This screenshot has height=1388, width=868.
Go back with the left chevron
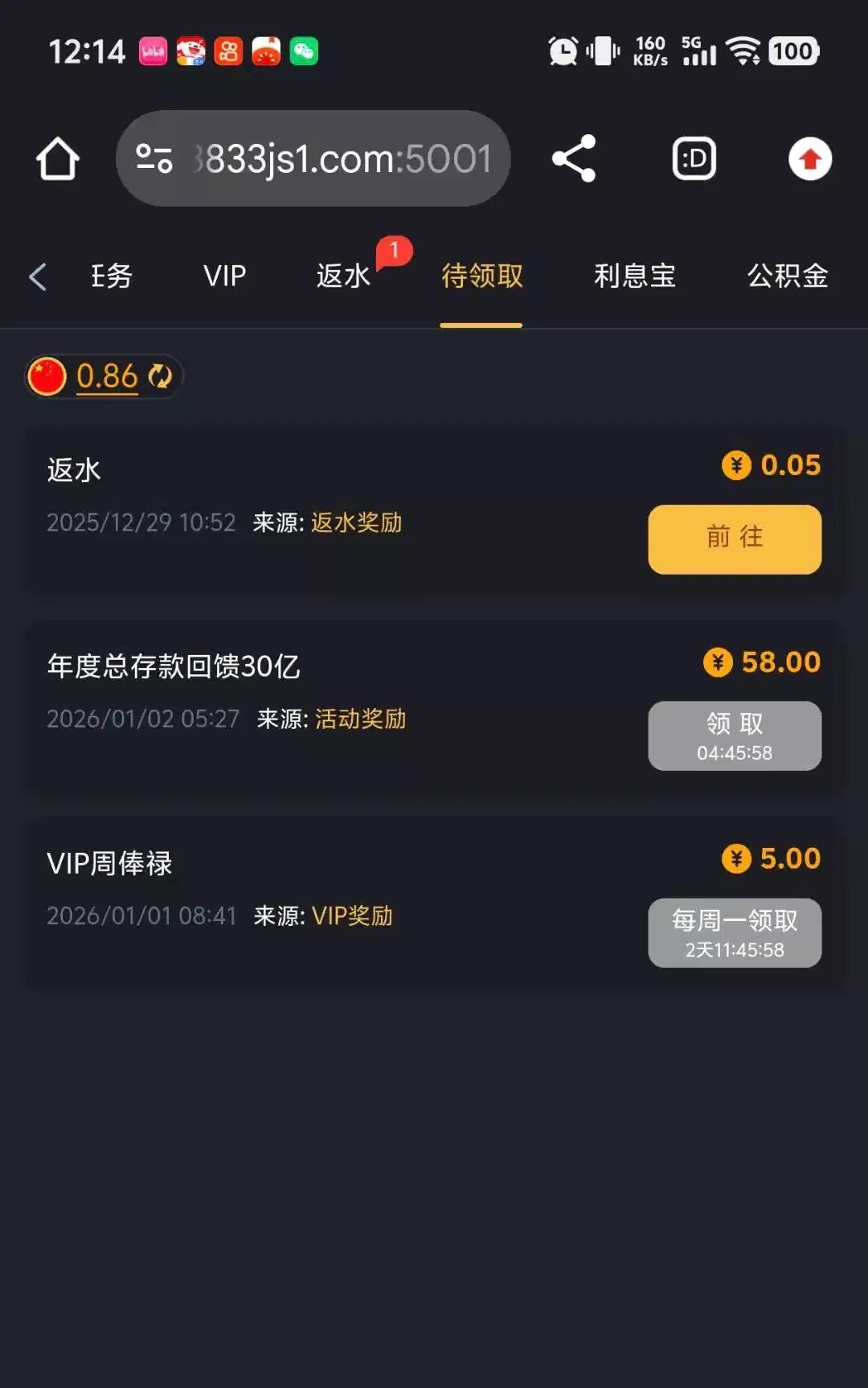click(38, 276)
